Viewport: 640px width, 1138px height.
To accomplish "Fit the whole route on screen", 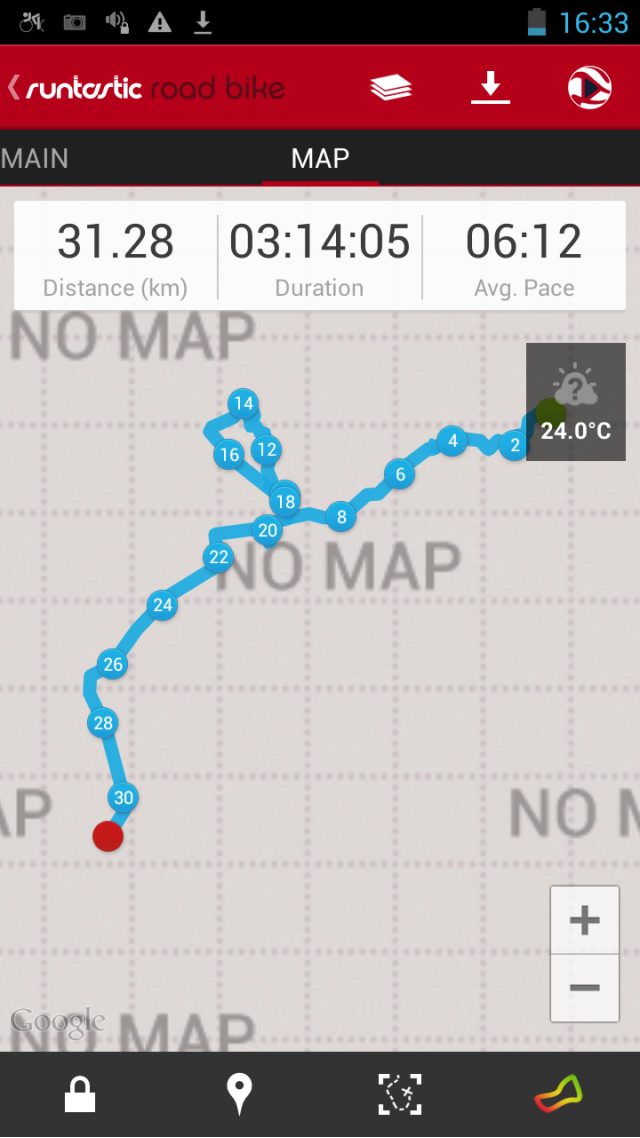I will [400, 1094].
